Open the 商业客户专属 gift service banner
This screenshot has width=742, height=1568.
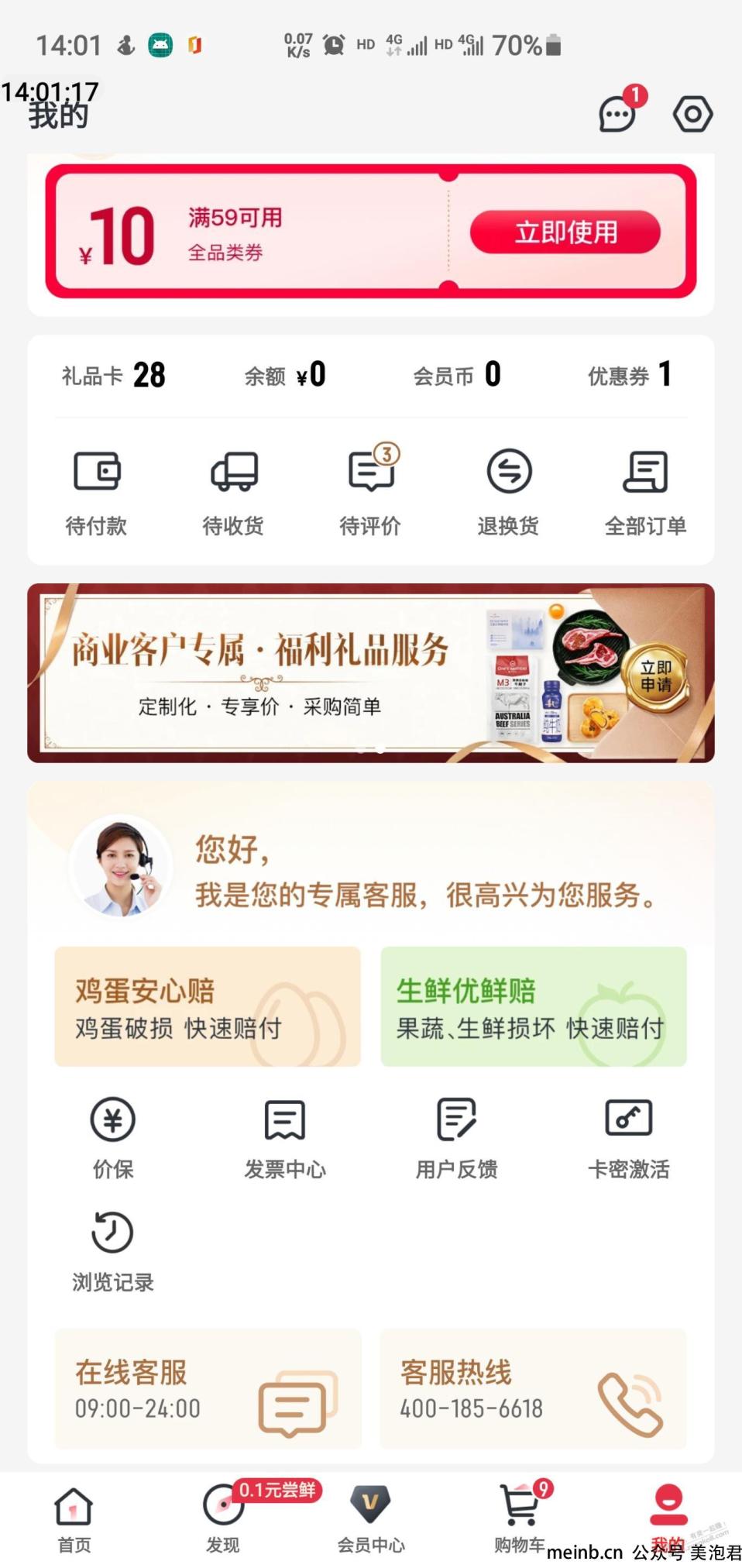[x=371, y=672]
